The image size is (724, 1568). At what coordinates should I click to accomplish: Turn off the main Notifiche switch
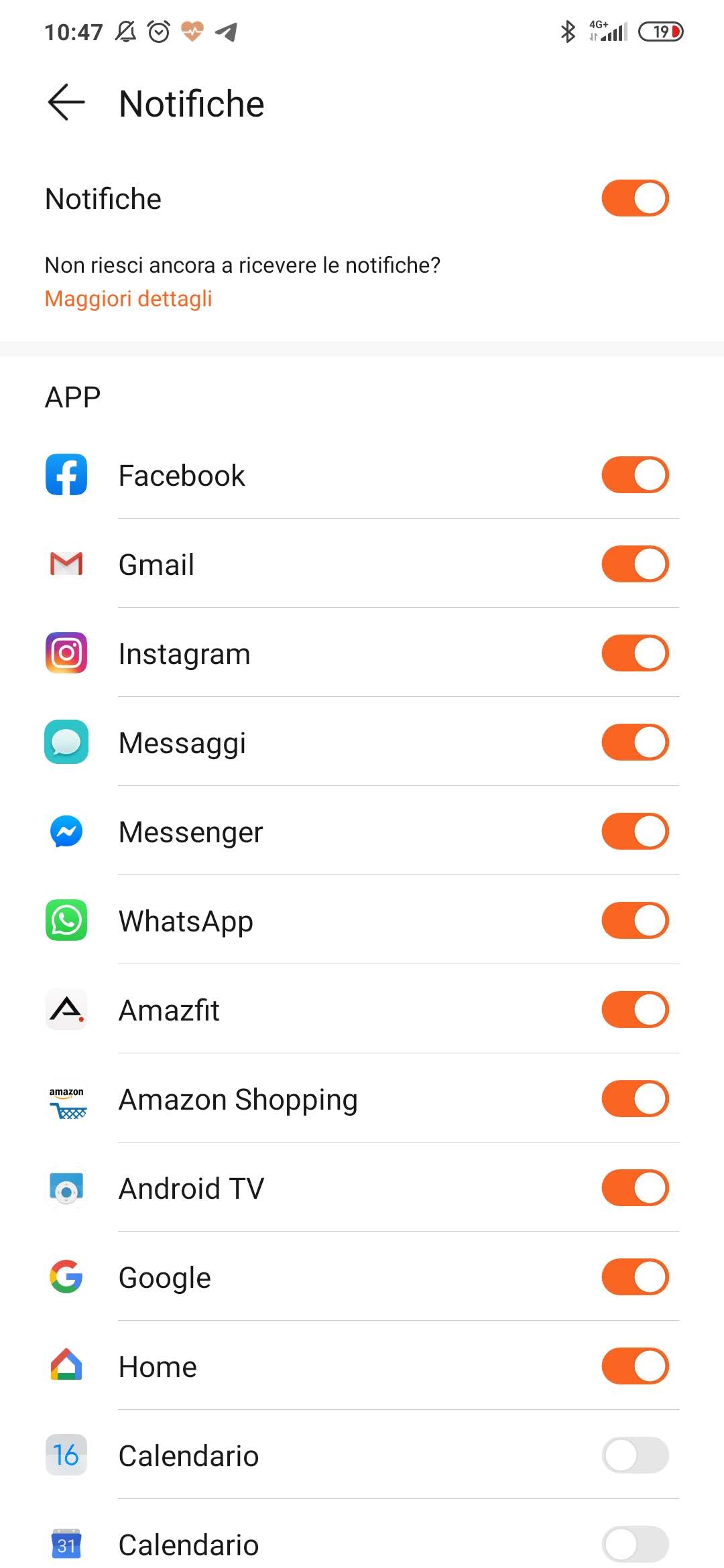(635, 198)
